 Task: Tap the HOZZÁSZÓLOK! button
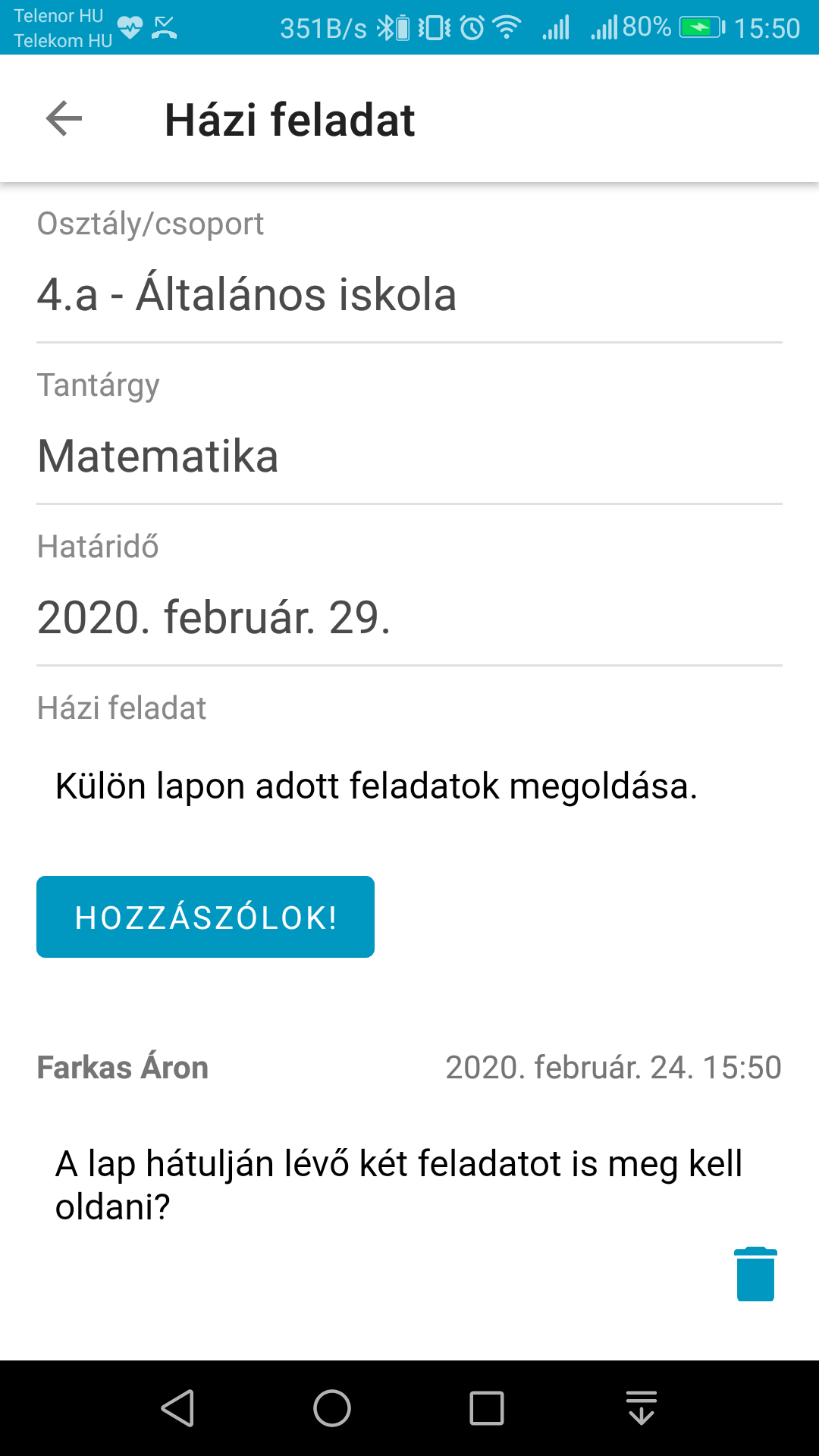click(x=206, y=917)
